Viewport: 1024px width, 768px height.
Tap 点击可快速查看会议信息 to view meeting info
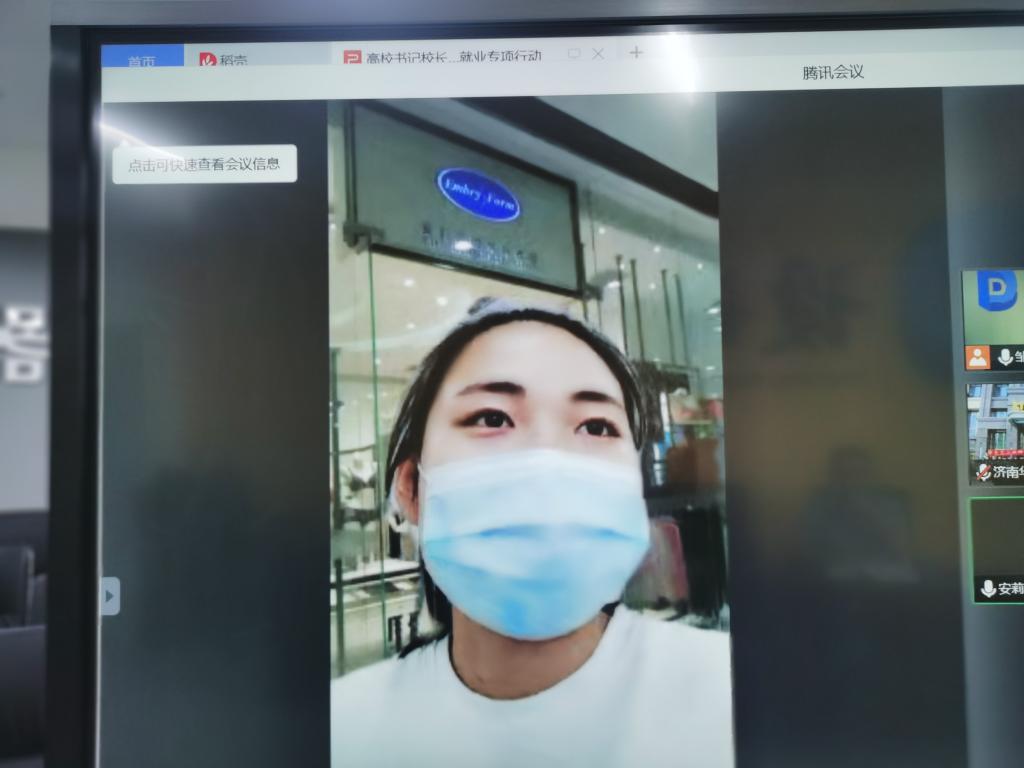click(205, 164)
